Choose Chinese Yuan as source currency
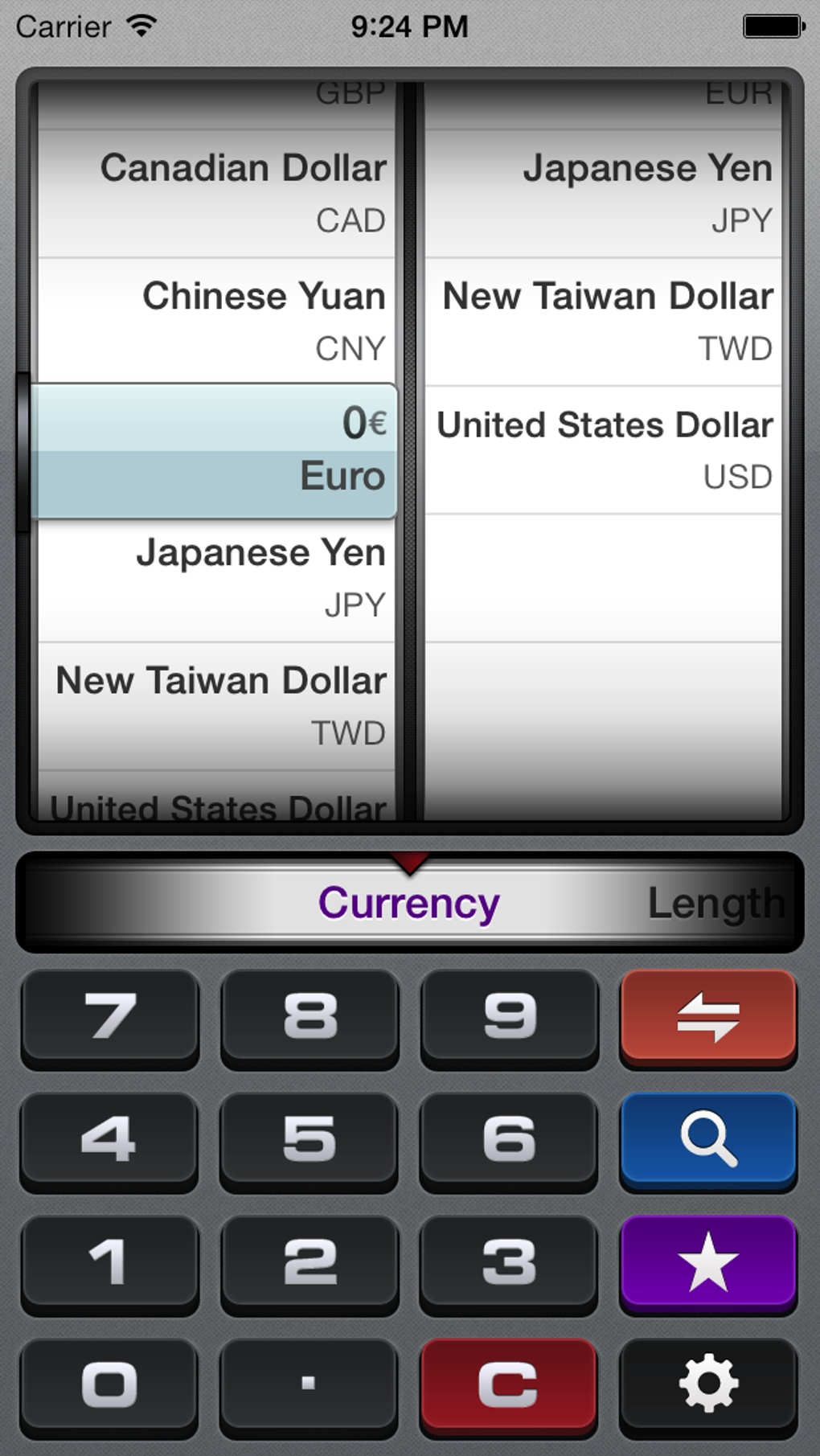Screen dimensions: 820x1456 coord(217,322)
